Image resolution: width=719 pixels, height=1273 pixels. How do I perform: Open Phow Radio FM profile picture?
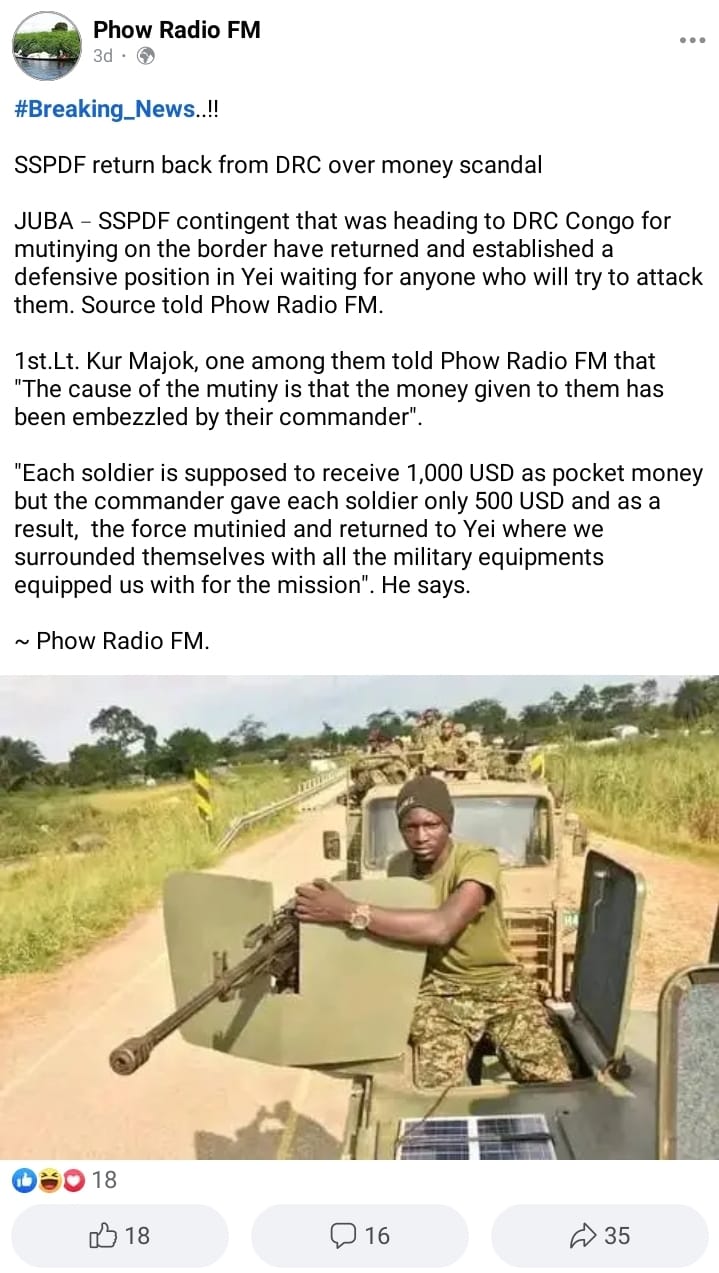point(47,45)
